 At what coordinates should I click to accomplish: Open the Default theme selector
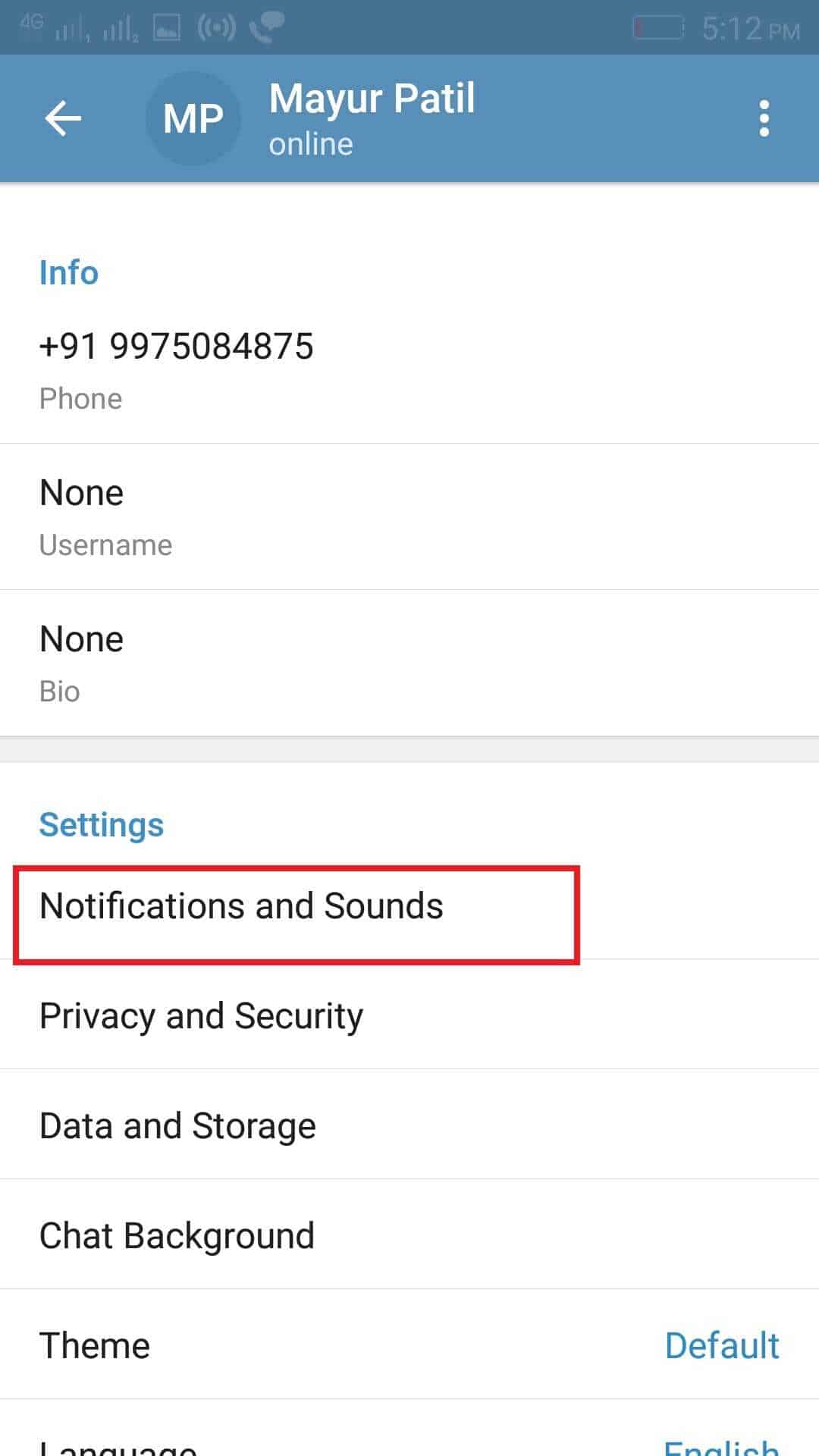pos(721,1345)
